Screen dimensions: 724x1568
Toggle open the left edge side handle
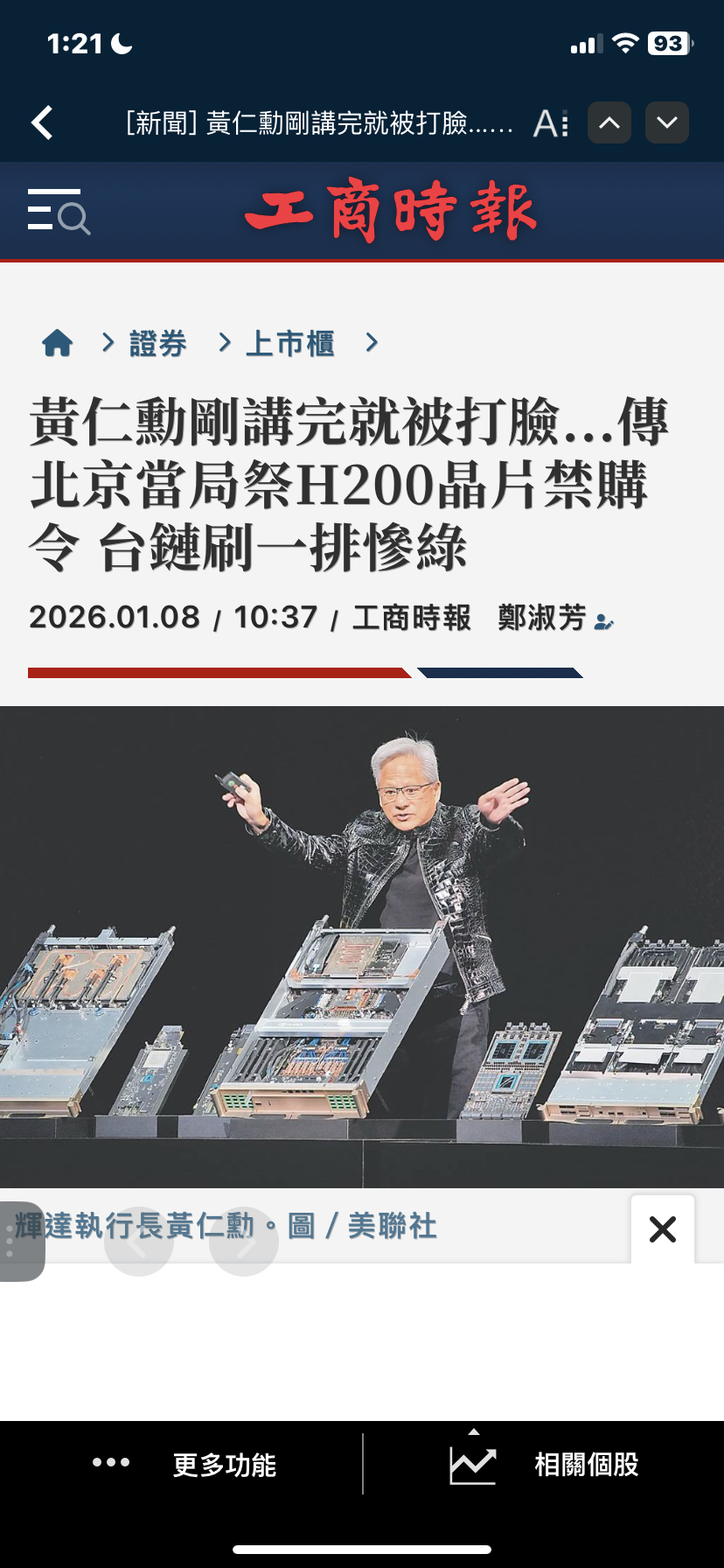click(17, 1242)
